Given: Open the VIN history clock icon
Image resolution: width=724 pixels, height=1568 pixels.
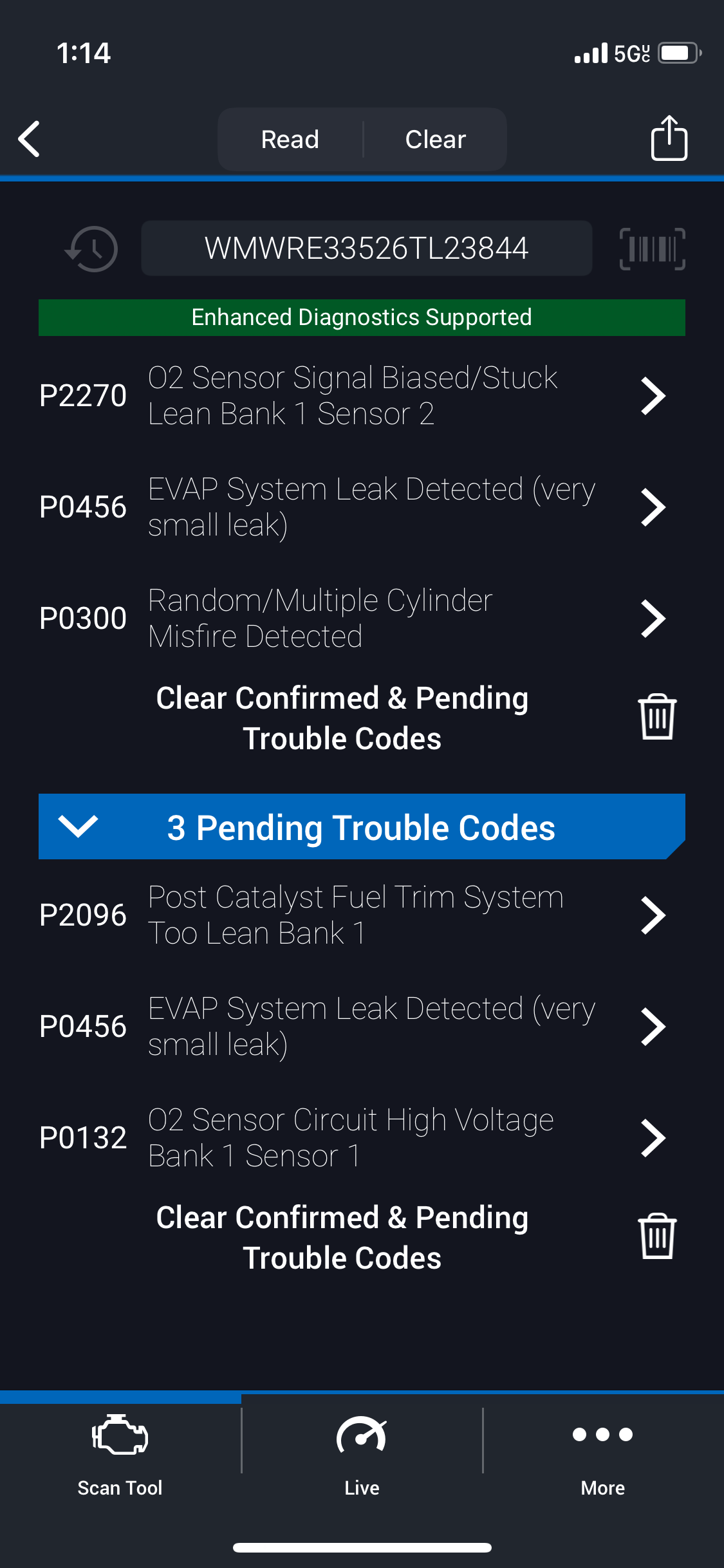Looking at the screenshot, I should click(91, 248).
